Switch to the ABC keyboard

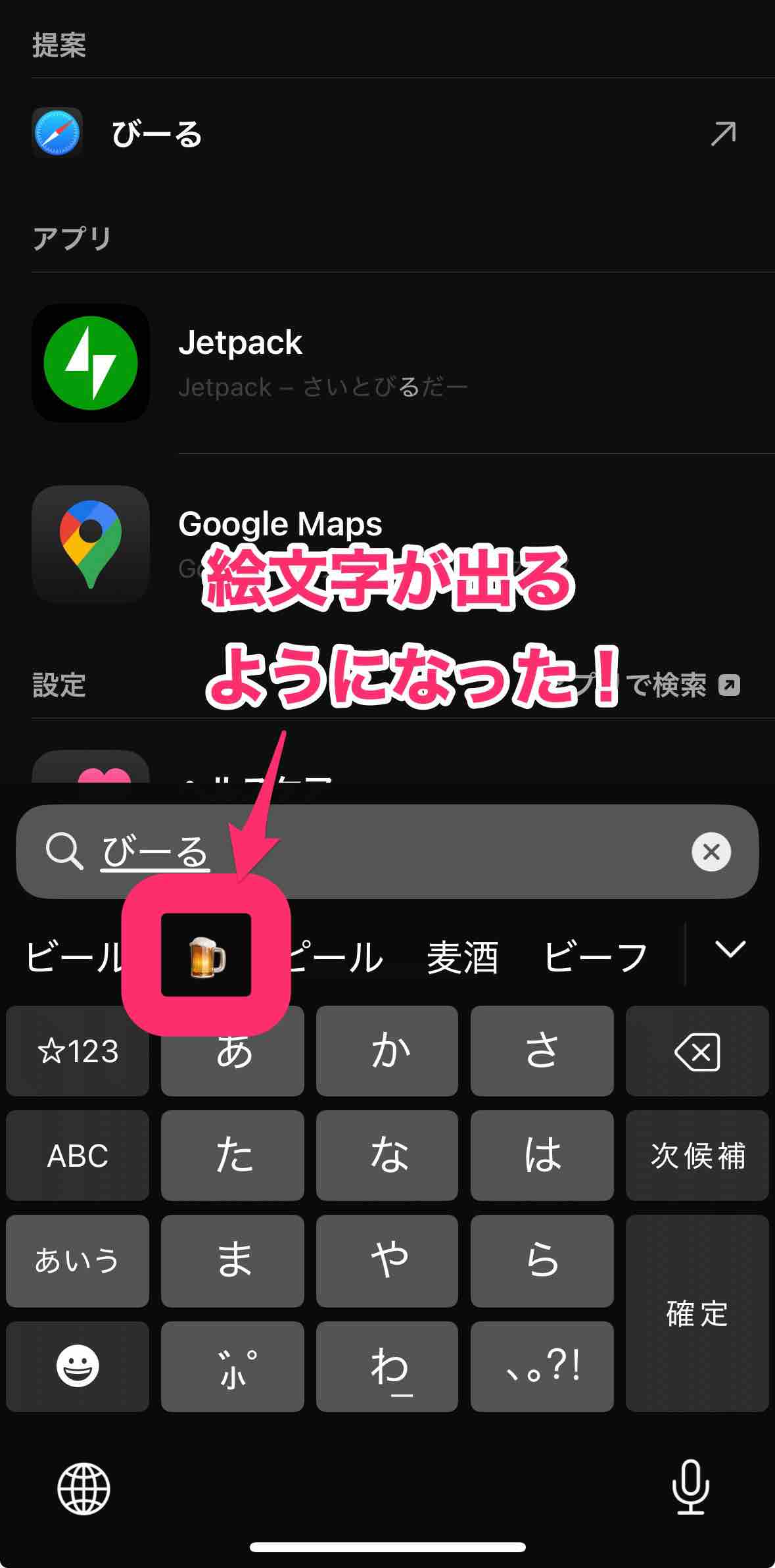tap(78, 1156)
